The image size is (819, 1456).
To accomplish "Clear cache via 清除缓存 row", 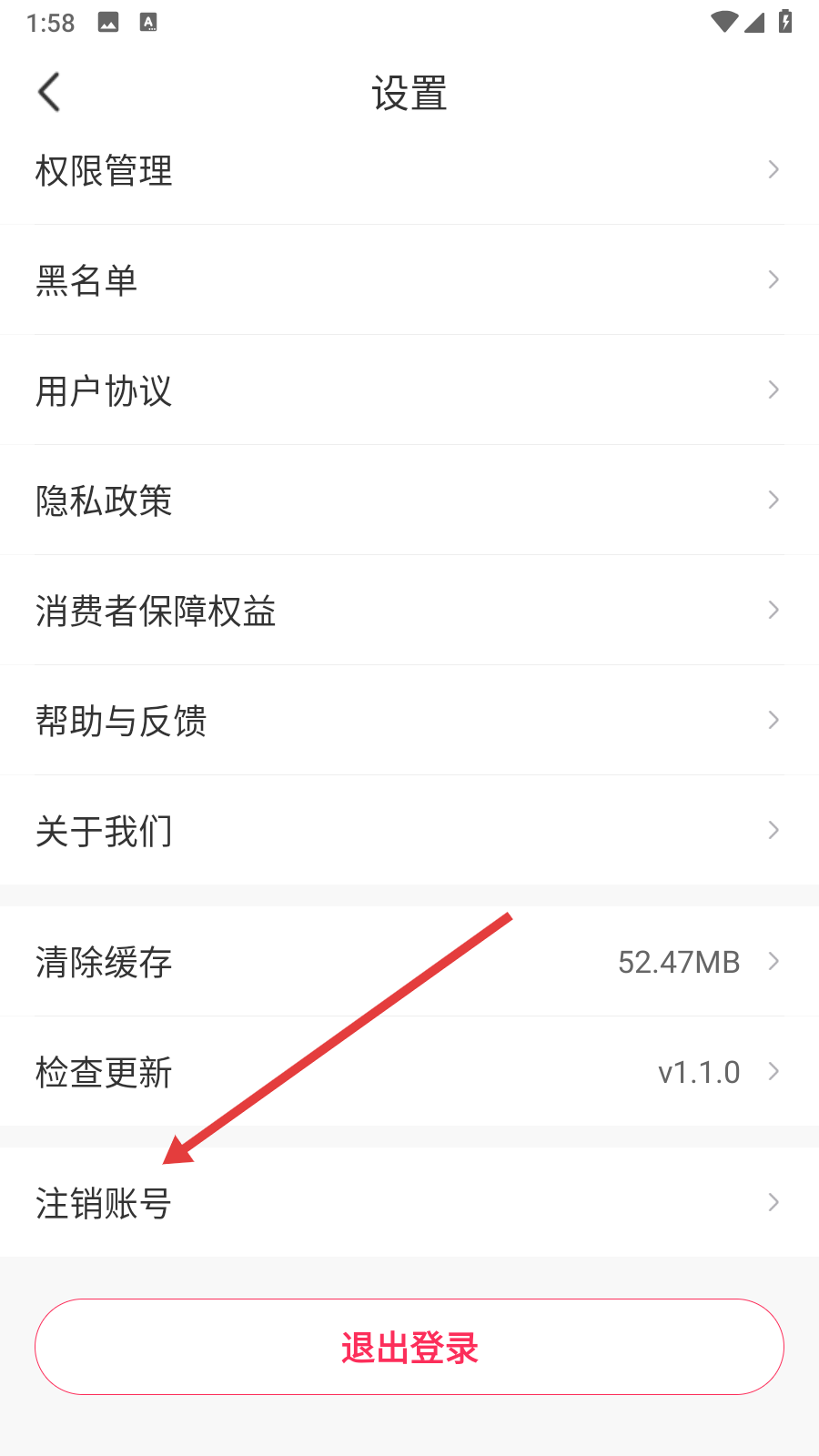I will click(409, 962).
